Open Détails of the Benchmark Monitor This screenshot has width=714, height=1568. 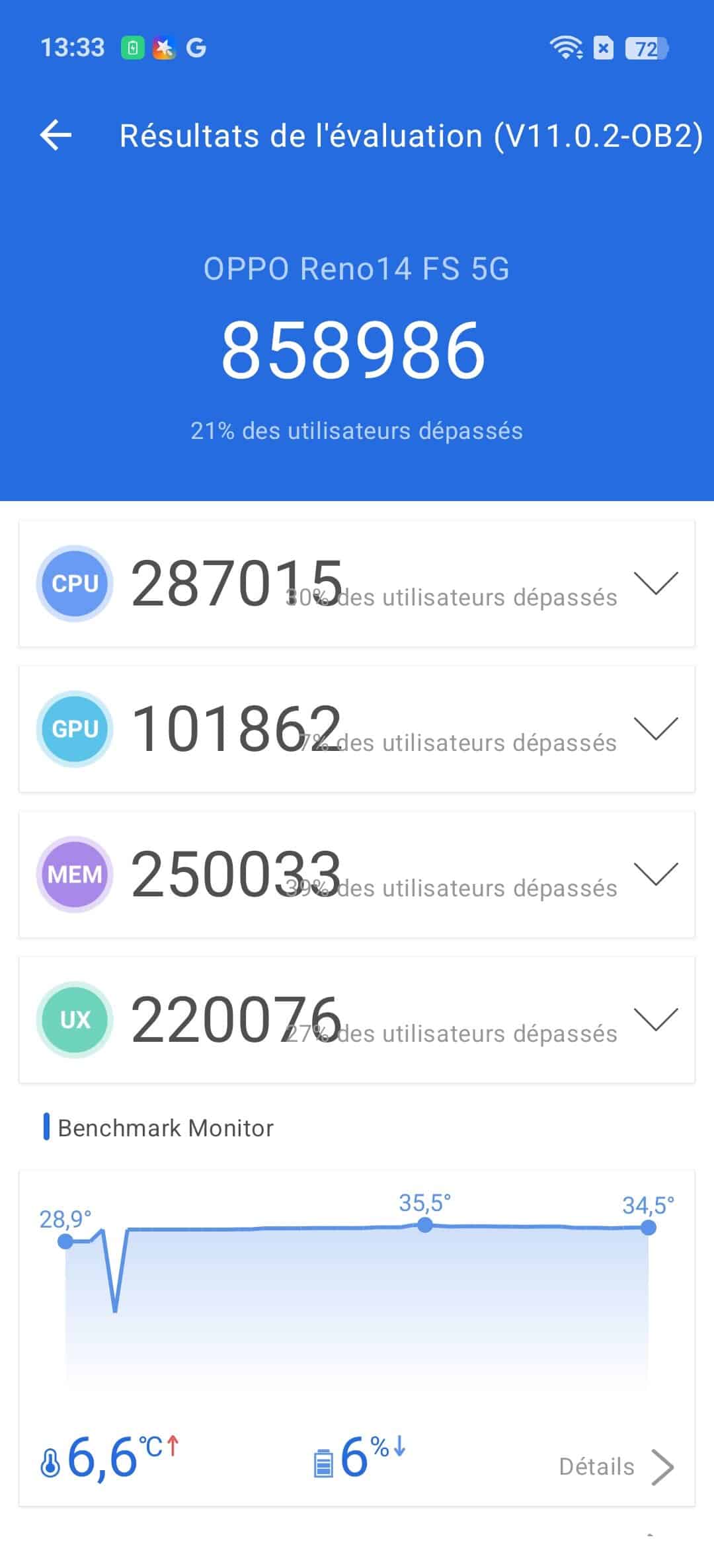click(x=615, y=1467)
